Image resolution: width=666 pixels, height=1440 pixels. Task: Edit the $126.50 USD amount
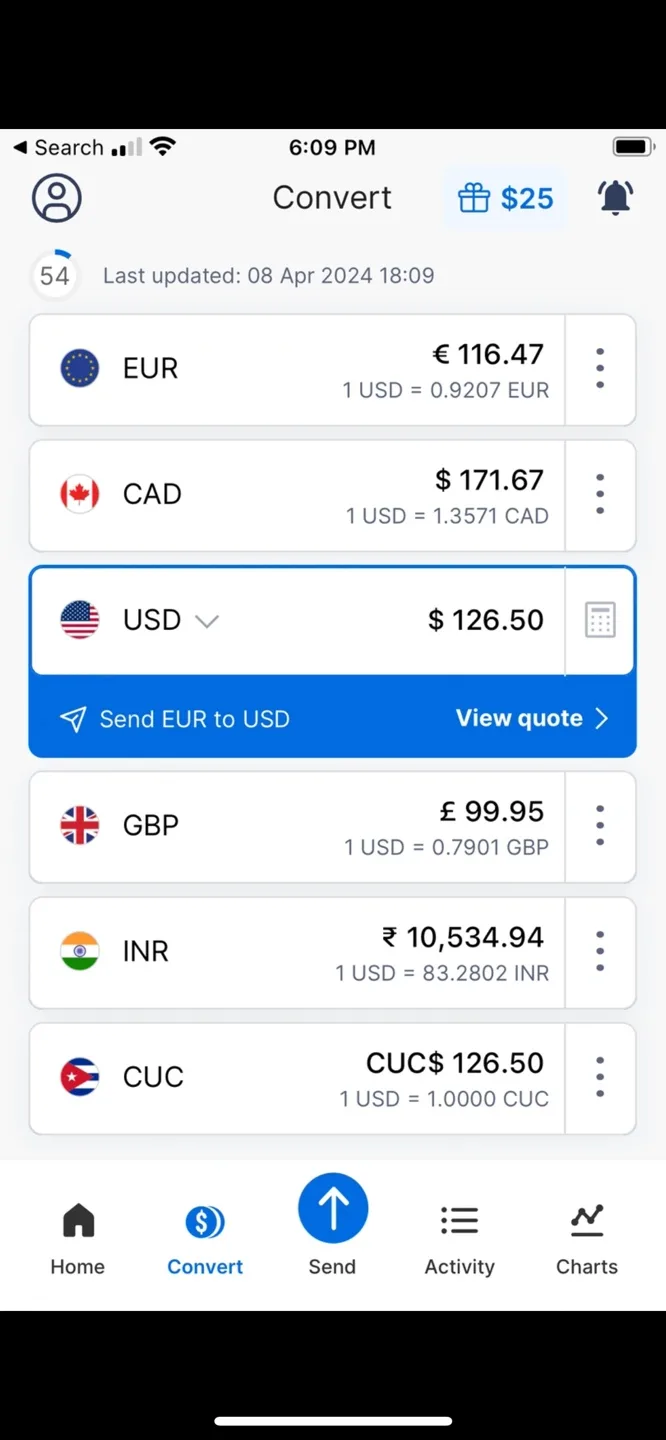tap(486, 620)
